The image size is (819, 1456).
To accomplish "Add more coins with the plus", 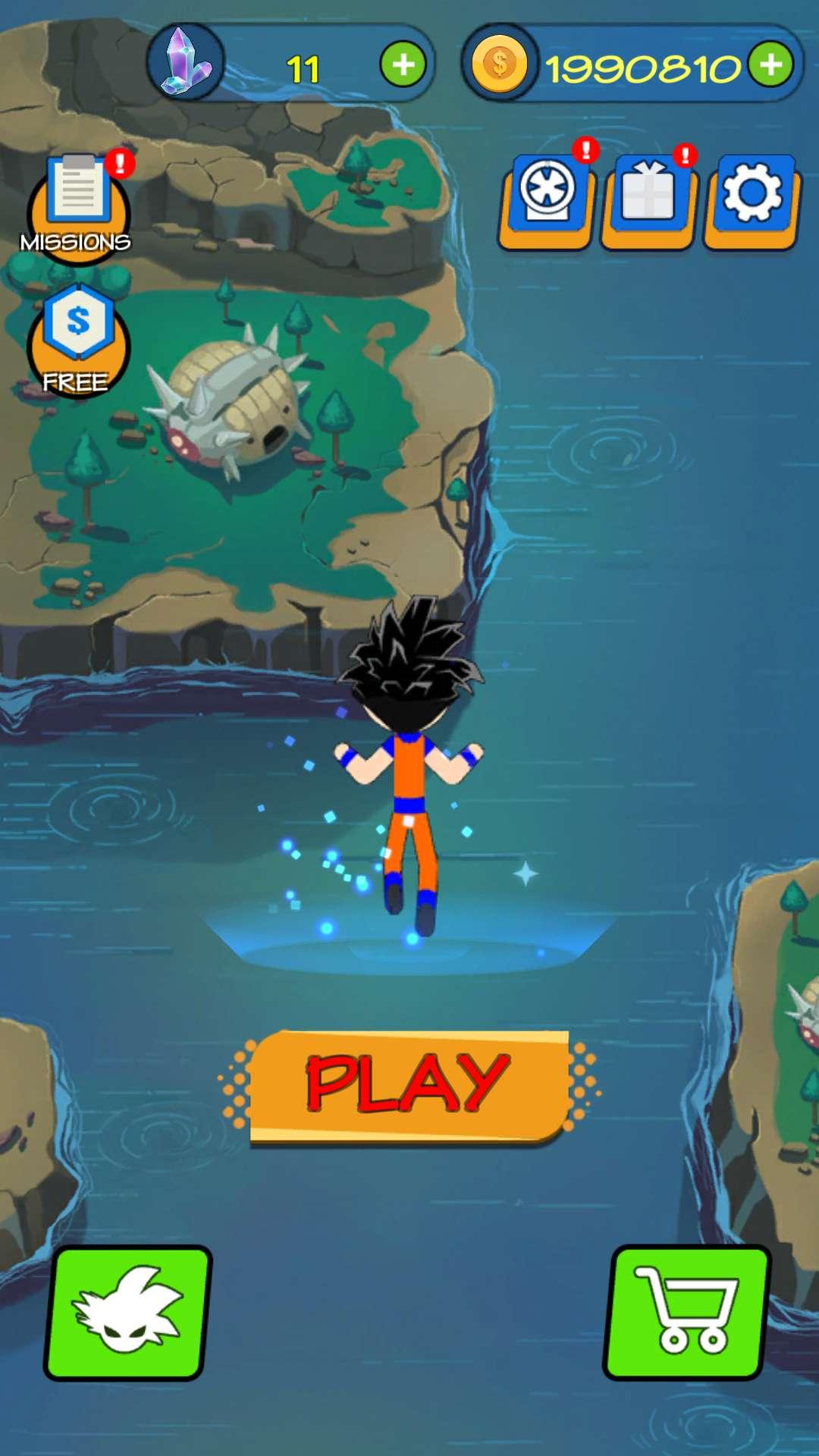I will click(770, 65).
